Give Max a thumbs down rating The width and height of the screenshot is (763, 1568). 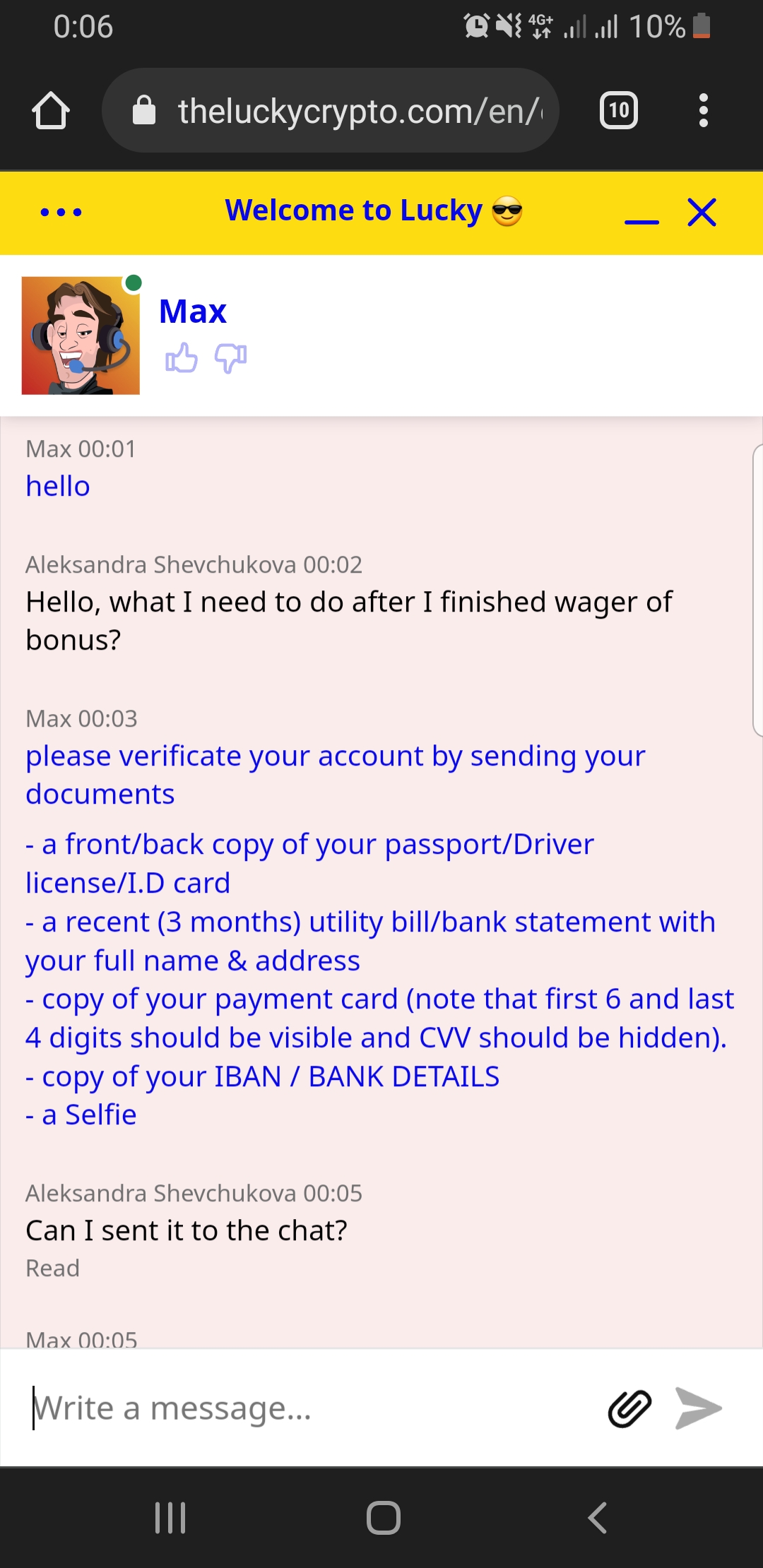(230, 358)
